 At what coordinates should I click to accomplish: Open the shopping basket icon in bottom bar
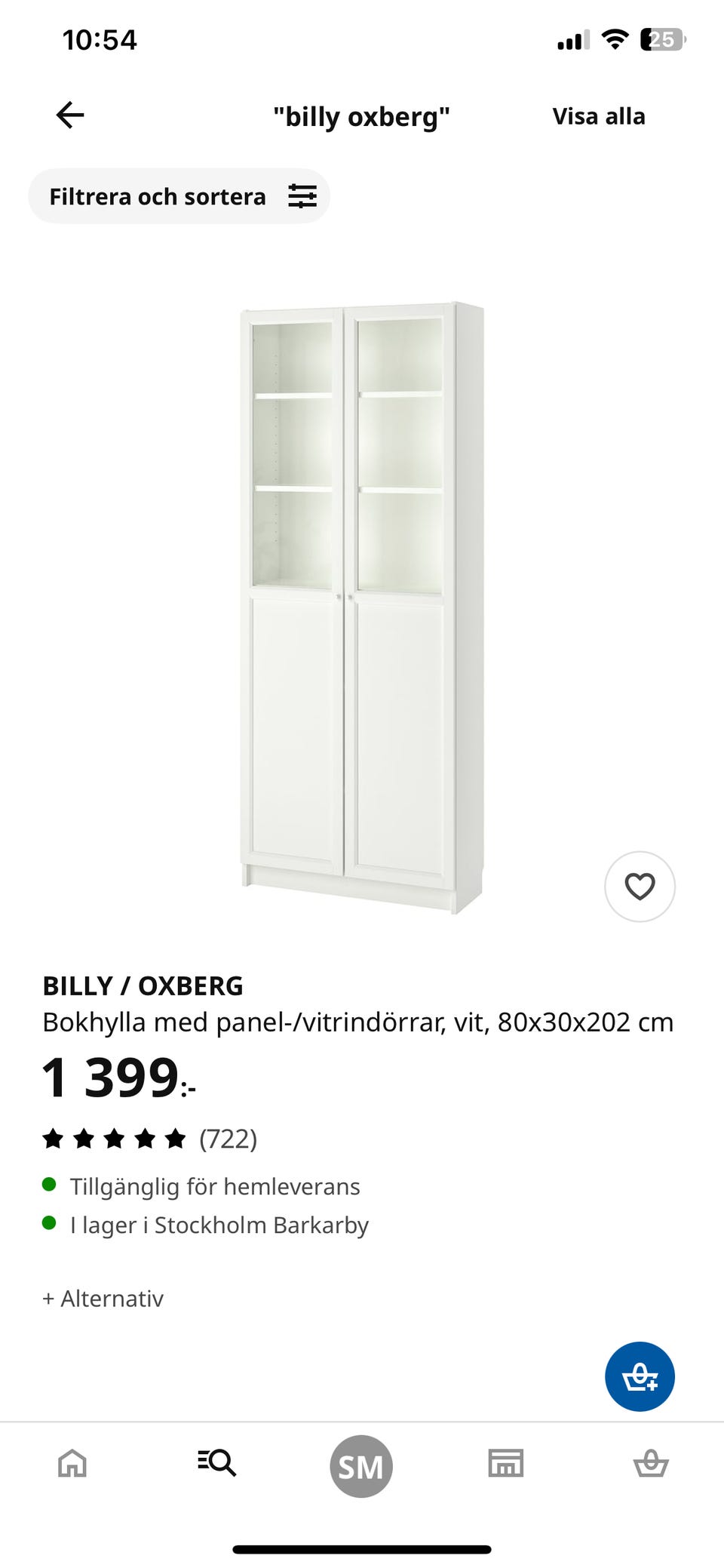[652, 1464]
